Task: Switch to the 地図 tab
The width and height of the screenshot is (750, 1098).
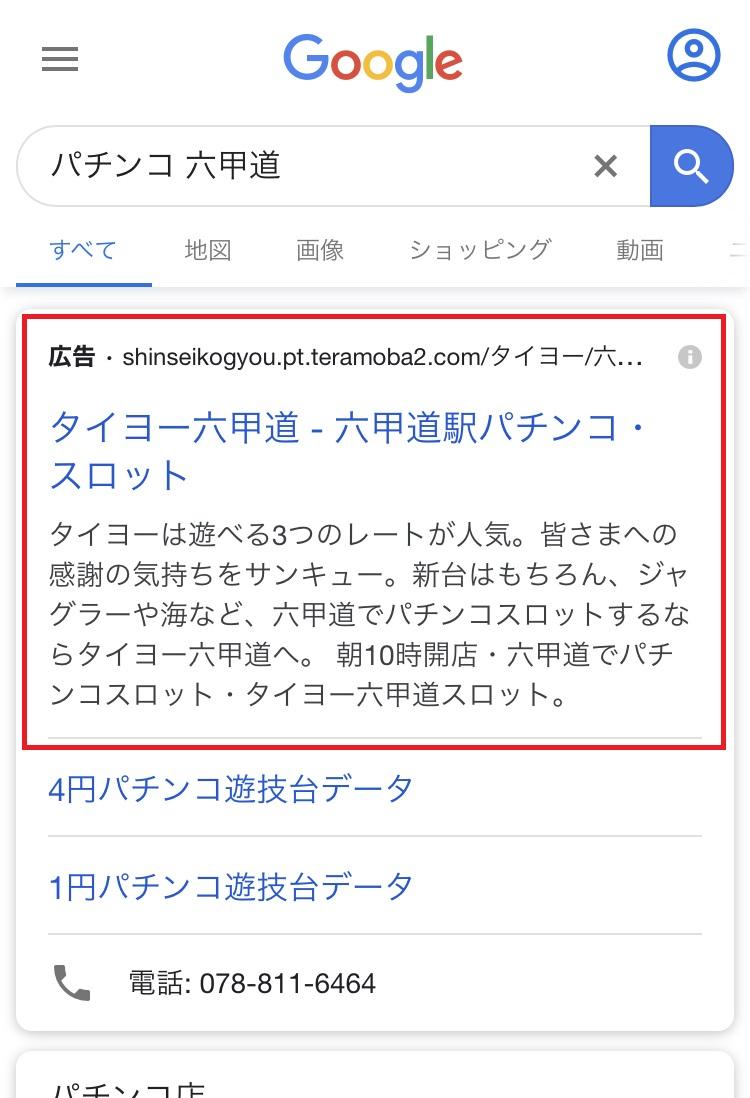Action: click(208, 250)
